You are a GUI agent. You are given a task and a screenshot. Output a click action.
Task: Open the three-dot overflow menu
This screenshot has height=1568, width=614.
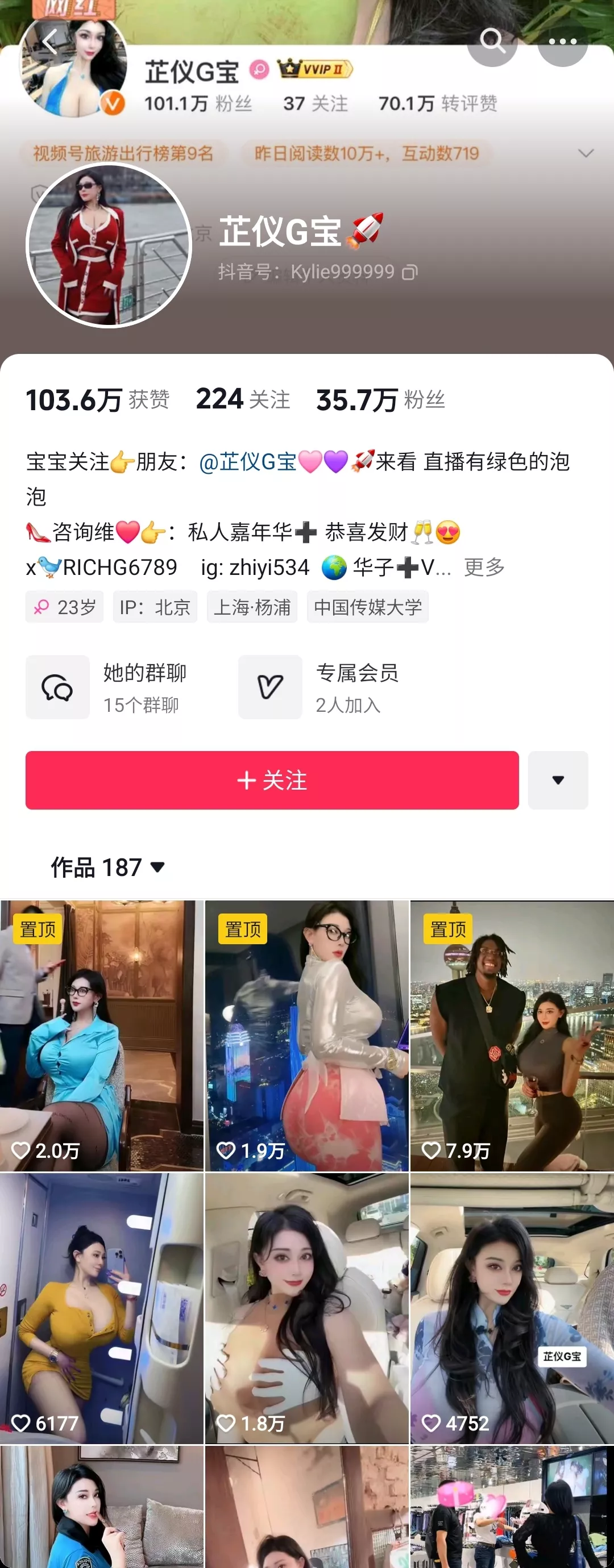click(562, 41)
